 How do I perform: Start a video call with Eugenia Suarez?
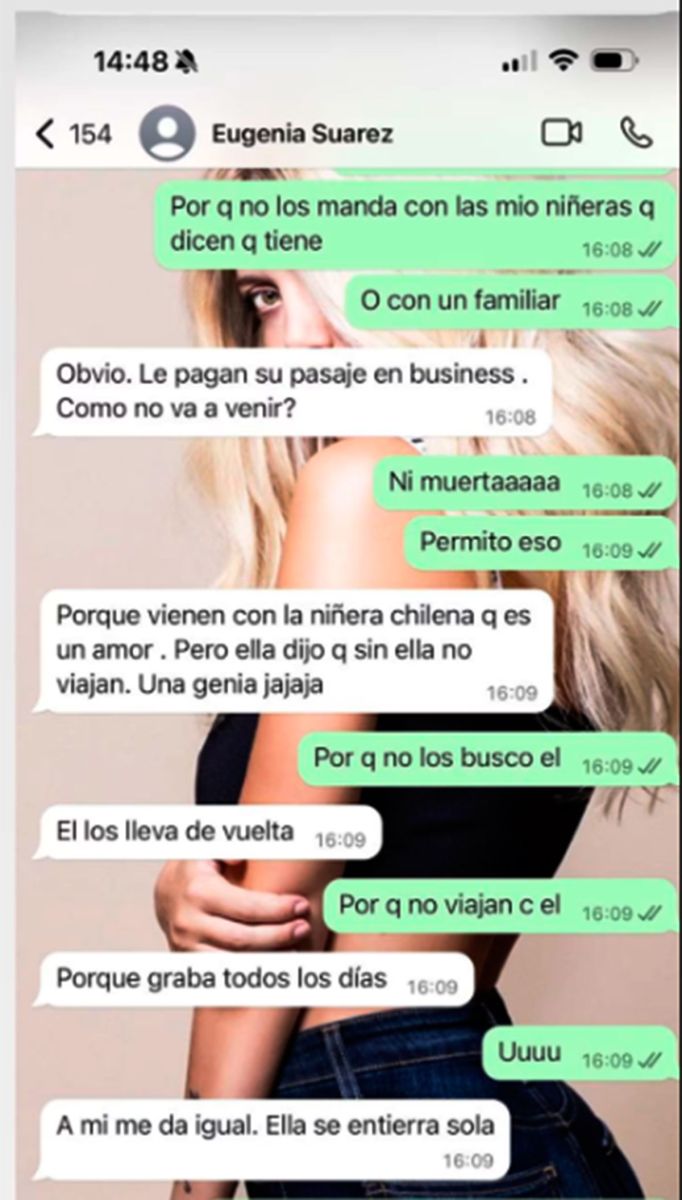[561, 132]
